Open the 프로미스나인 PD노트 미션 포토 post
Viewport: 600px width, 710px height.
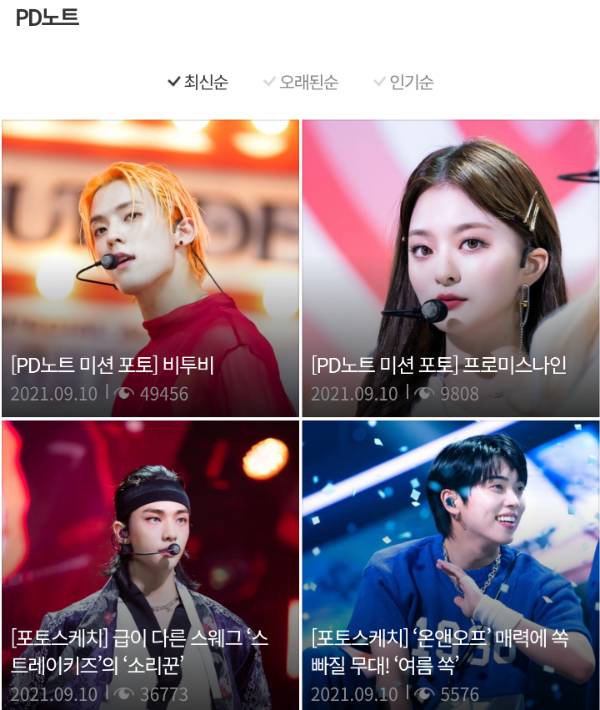pyautogui.click(x=450, y=268)
